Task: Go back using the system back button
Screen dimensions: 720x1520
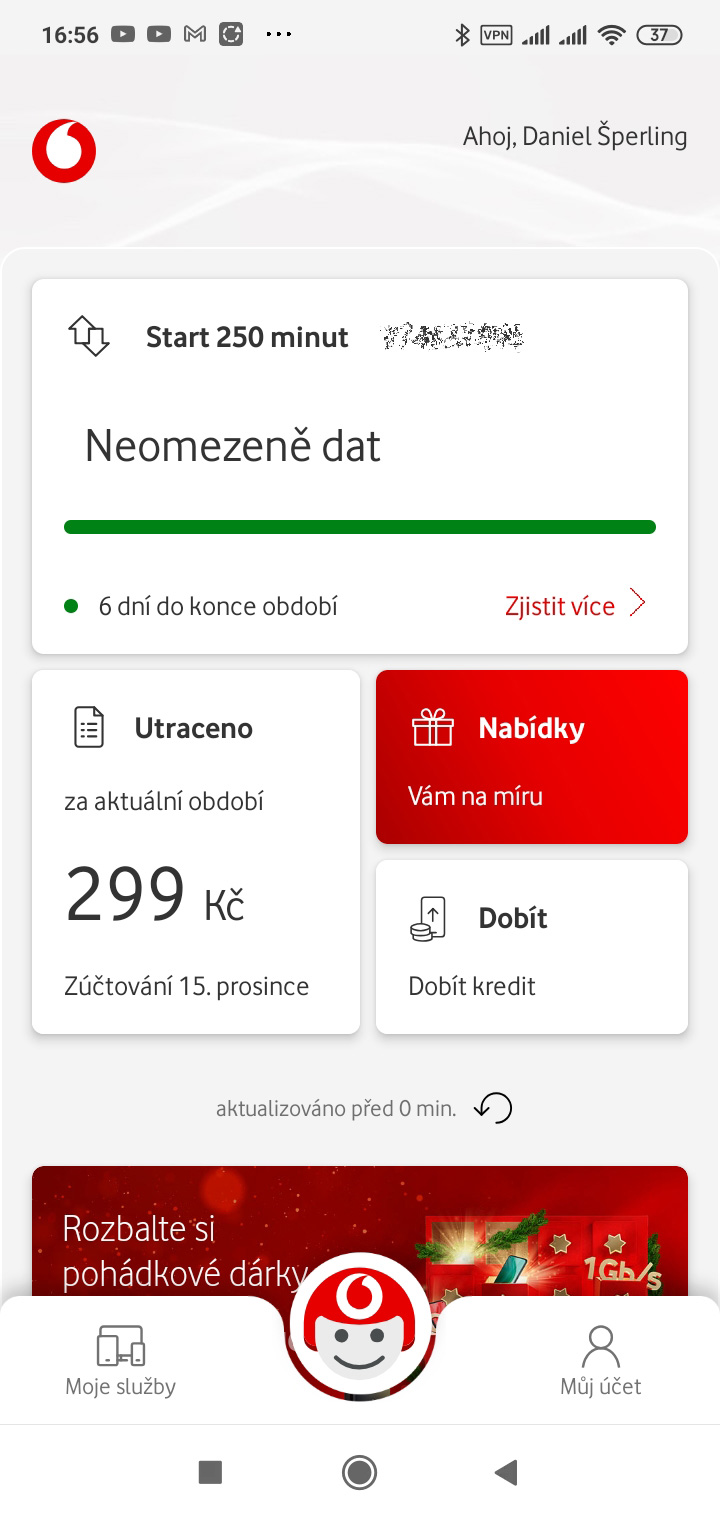Action: coord(507,1471)
